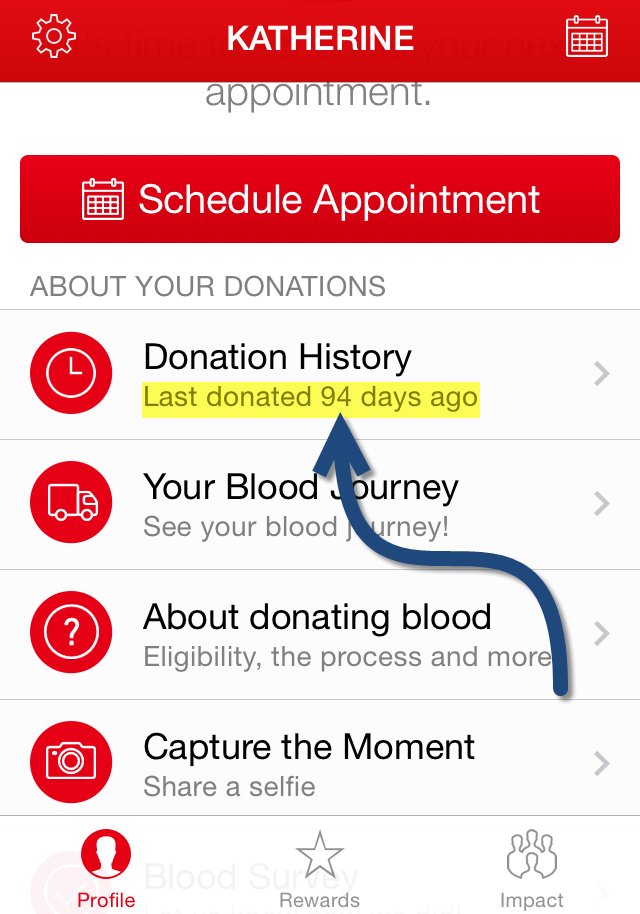This screenshot has width=640, height=914.
Task: Open Donation History
Action: (320, 375)
